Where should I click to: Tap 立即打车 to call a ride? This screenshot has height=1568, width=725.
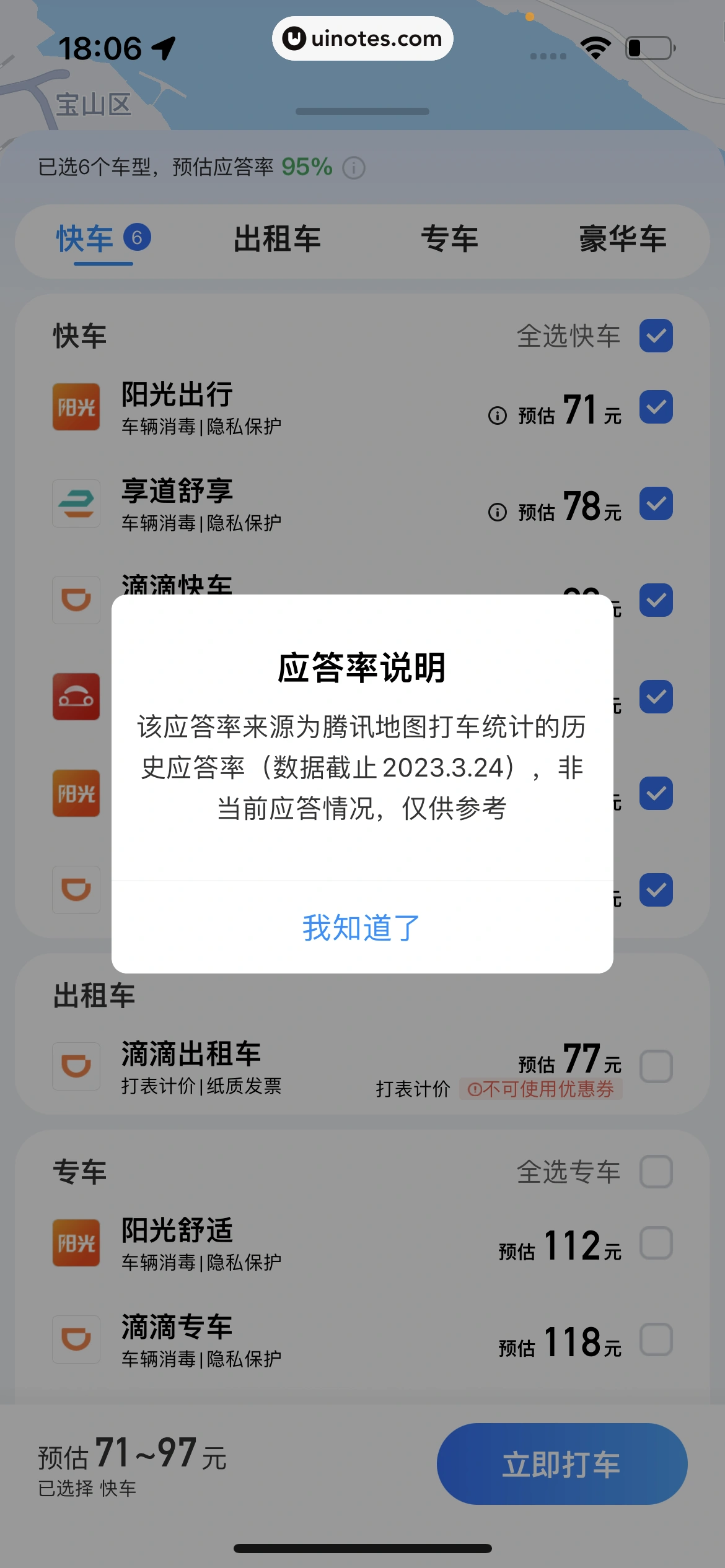pos(561,1464)
